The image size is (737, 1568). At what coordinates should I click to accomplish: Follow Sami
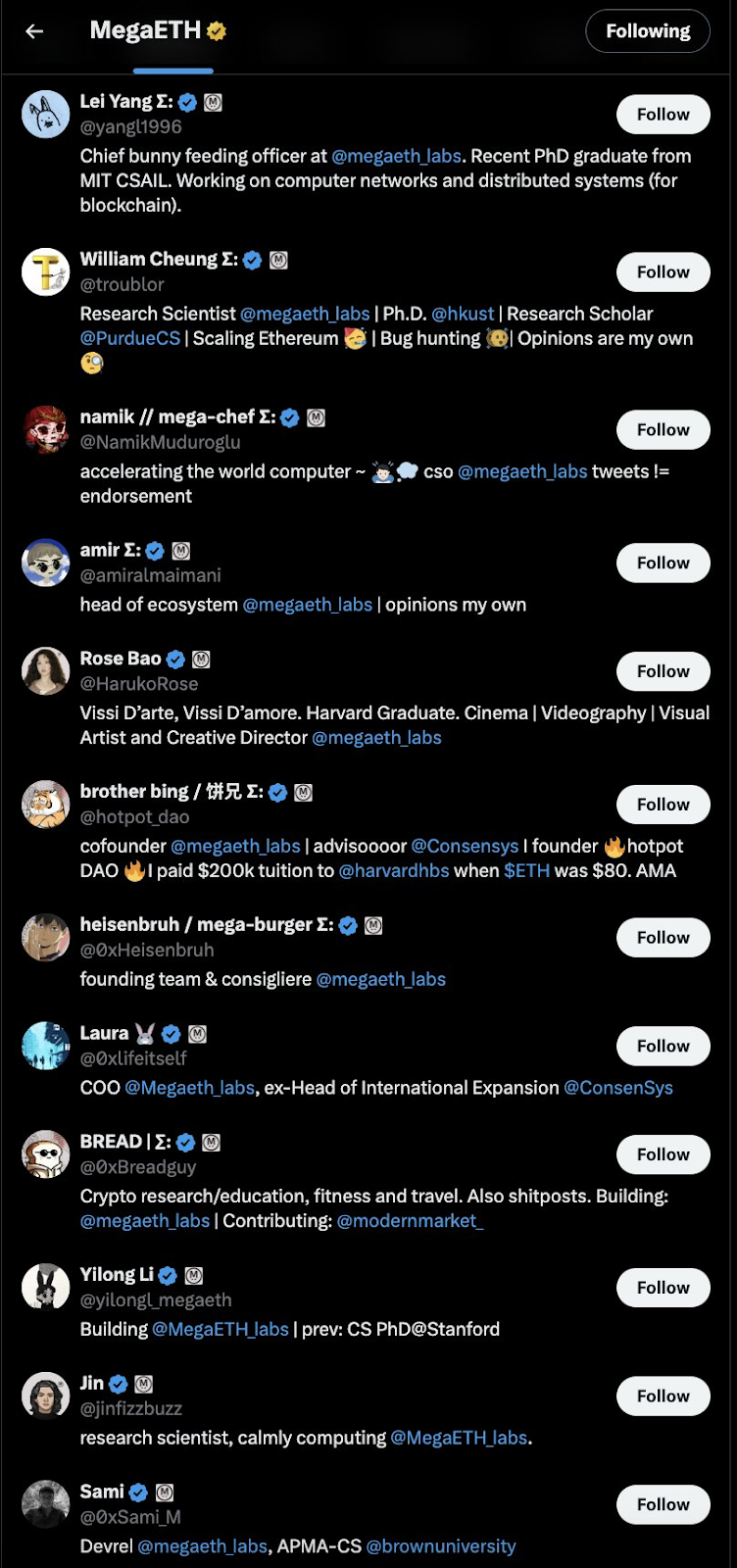663,1505
